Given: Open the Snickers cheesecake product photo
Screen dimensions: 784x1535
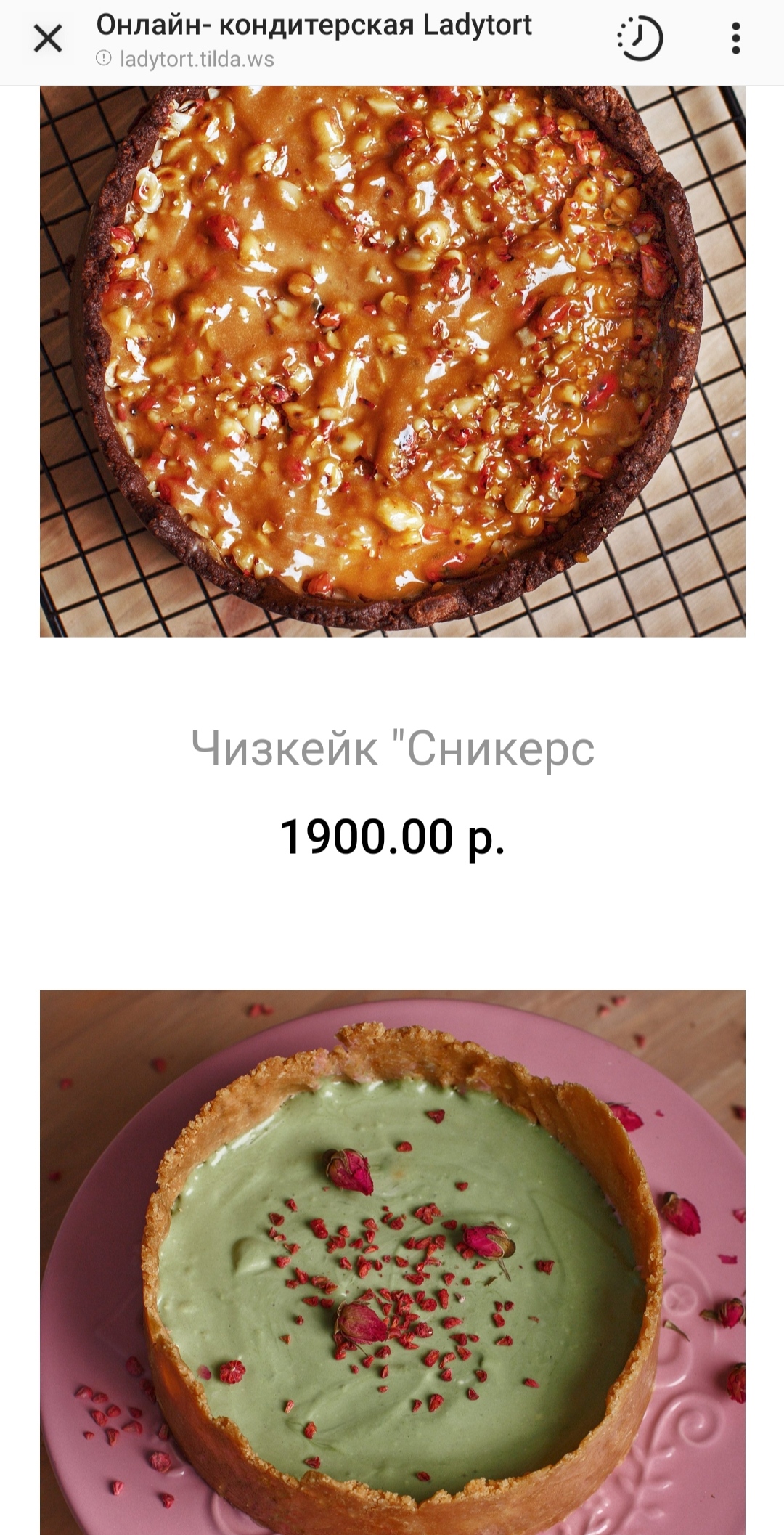Looking at the screenshot, I should pyautogui.click(x=392, y=361).
